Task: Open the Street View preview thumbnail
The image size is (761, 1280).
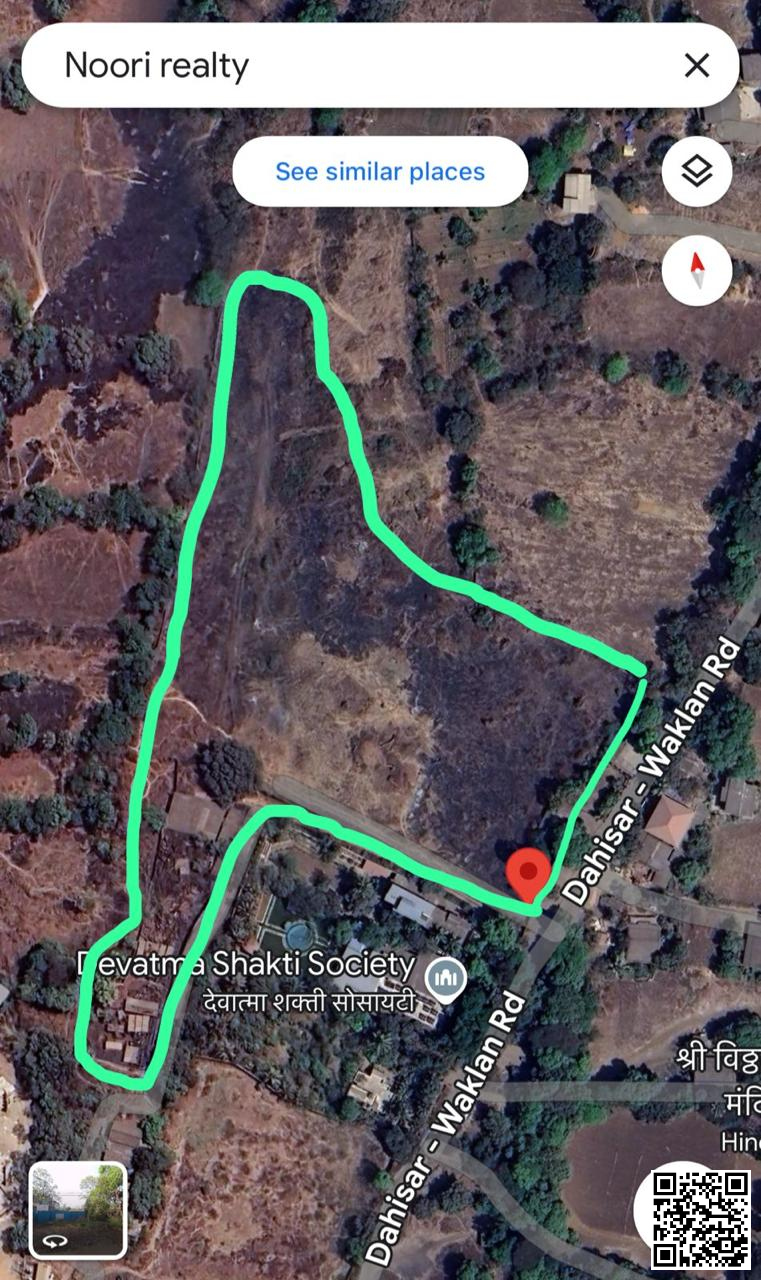Action: pyautogui.click(x=78, y=1209)
